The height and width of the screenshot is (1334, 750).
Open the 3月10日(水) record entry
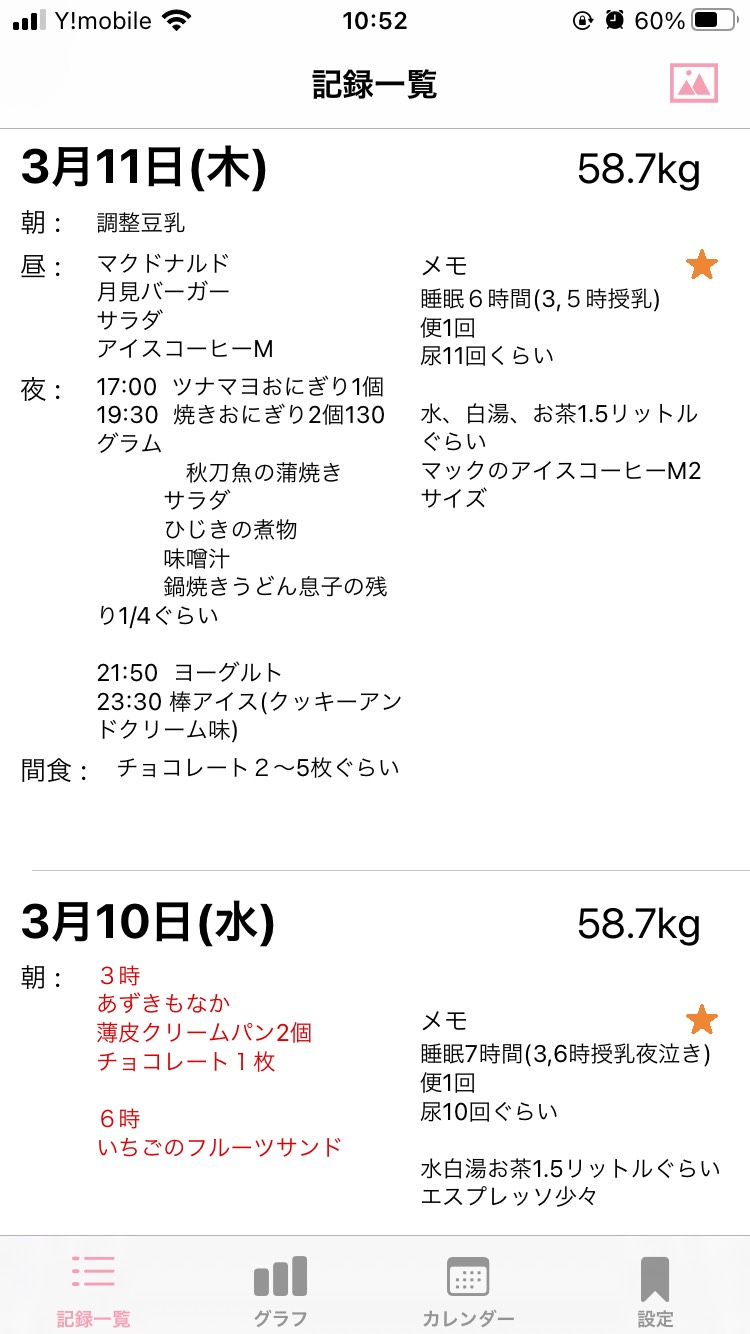[x=375, y=1054]
